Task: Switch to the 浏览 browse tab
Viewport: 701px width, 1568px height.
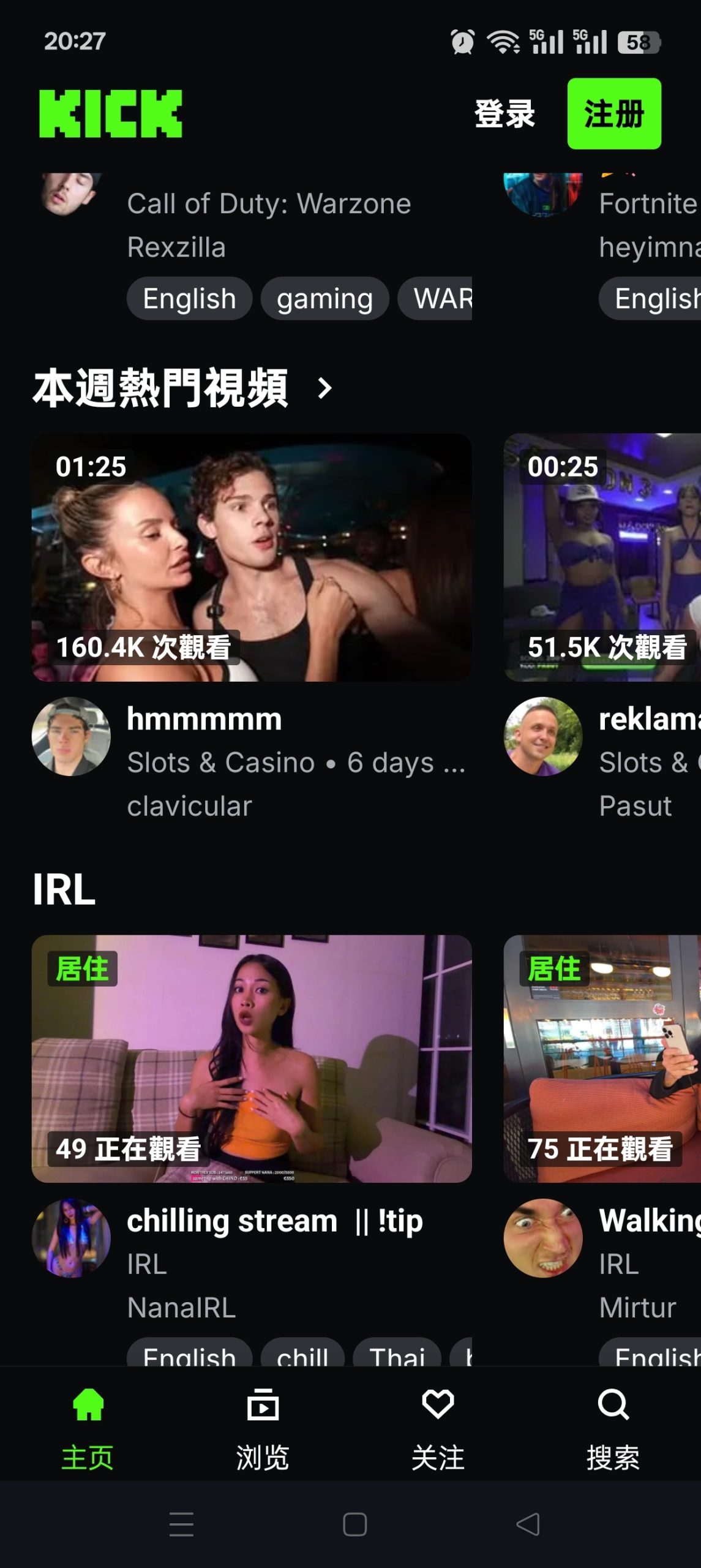Action: pos(263,1430)
